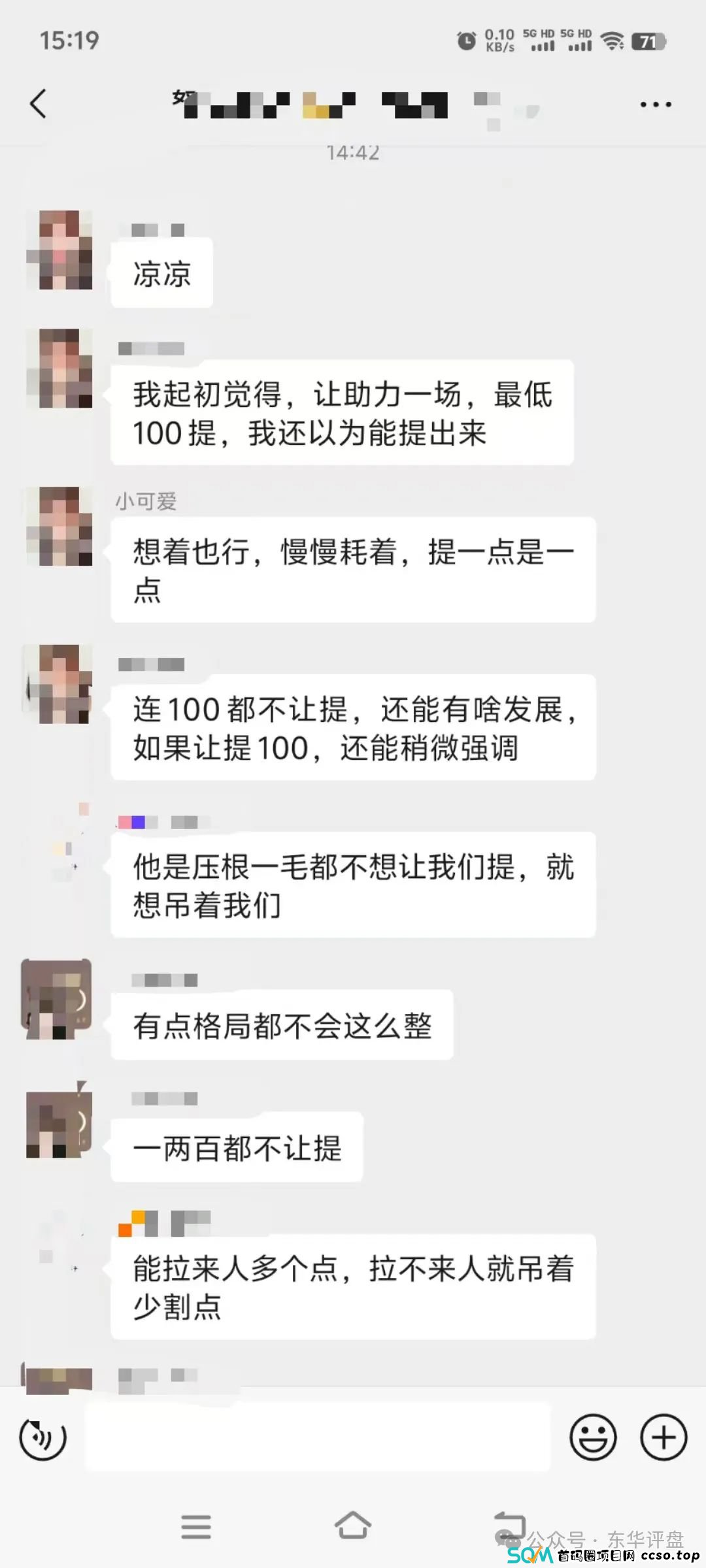Image resolution: width=706 pixels, height=1568 pixels.
Task: Tap the alarm clock status icon
Action: point(466,41)
